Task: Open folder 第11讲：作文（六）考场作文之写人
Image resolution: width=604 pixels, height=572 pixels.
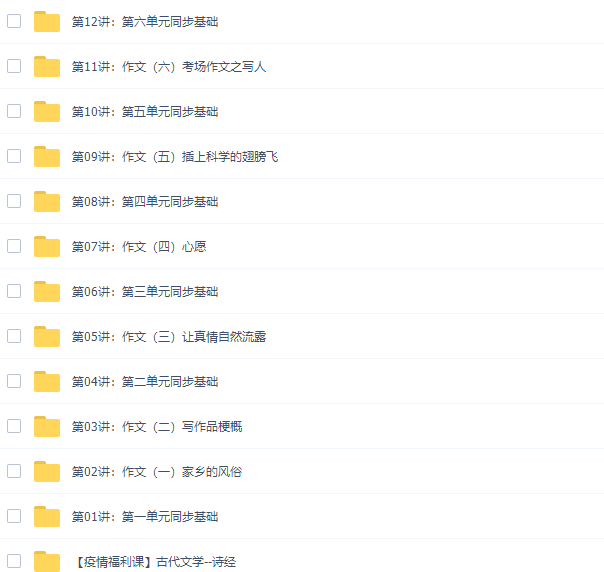Action: pos(168,66)
